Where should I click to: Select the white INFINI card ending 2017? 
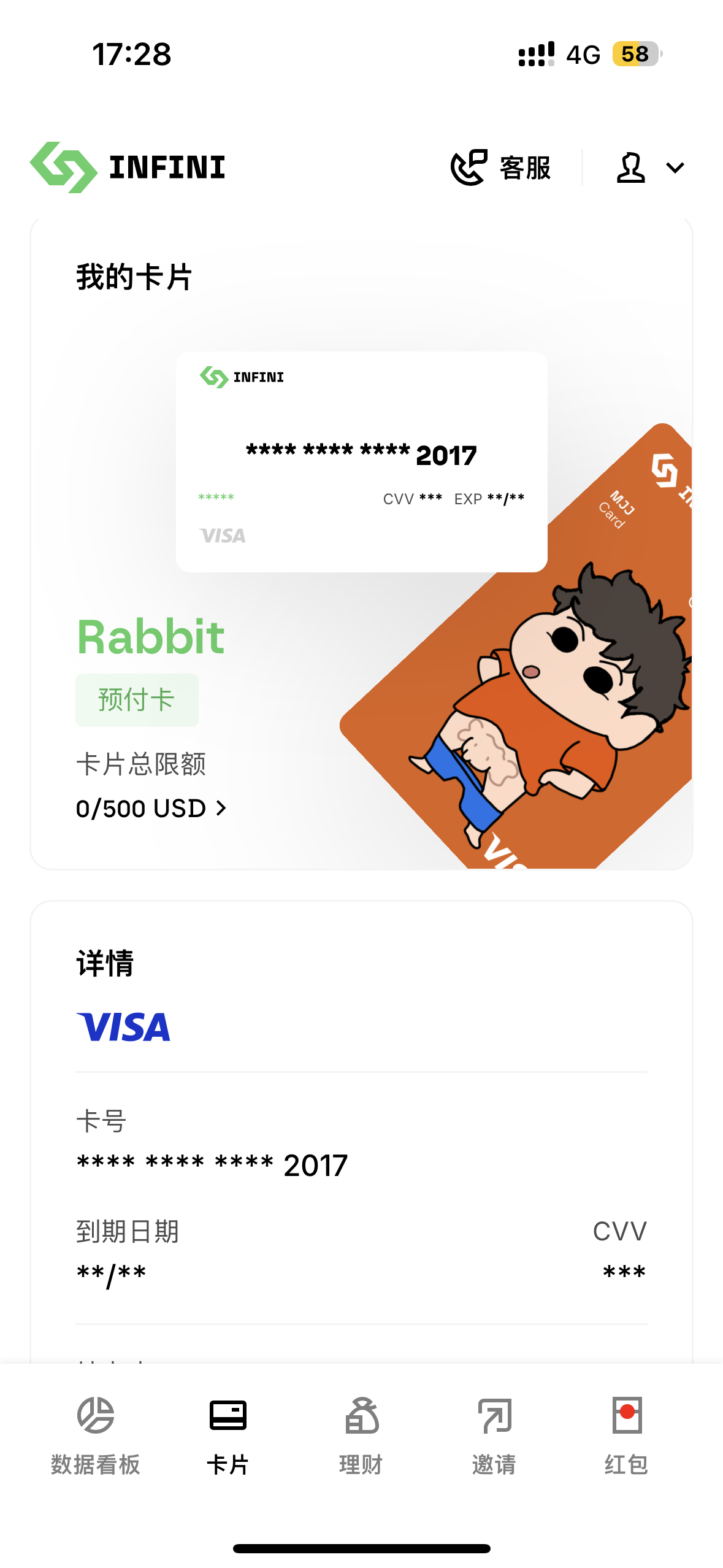pos(361,461)
